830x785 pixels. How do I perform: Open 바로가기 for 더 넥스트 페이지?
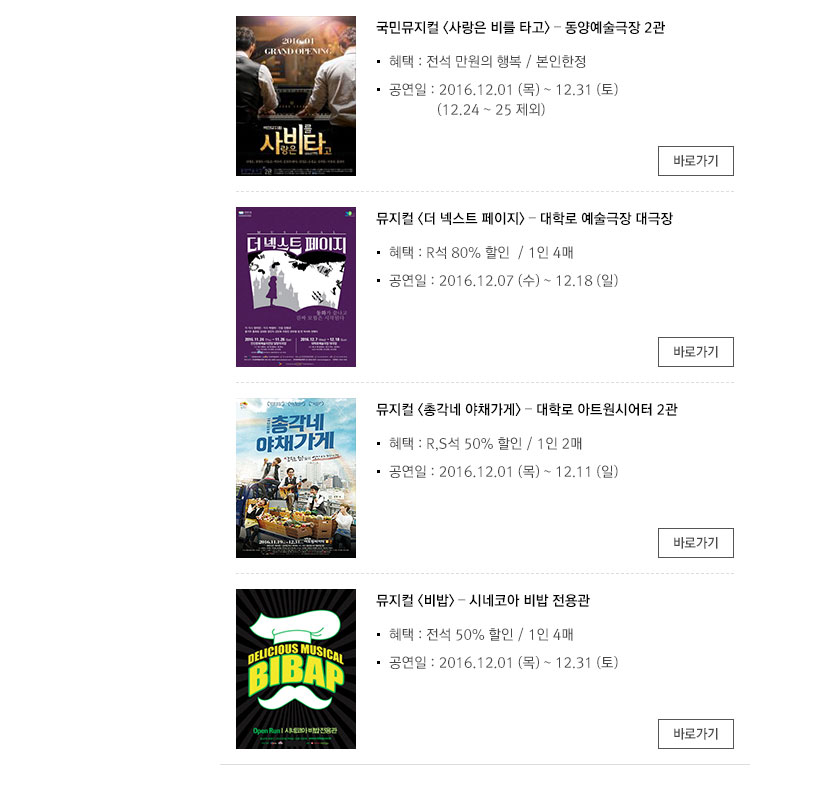pos(696,352)
